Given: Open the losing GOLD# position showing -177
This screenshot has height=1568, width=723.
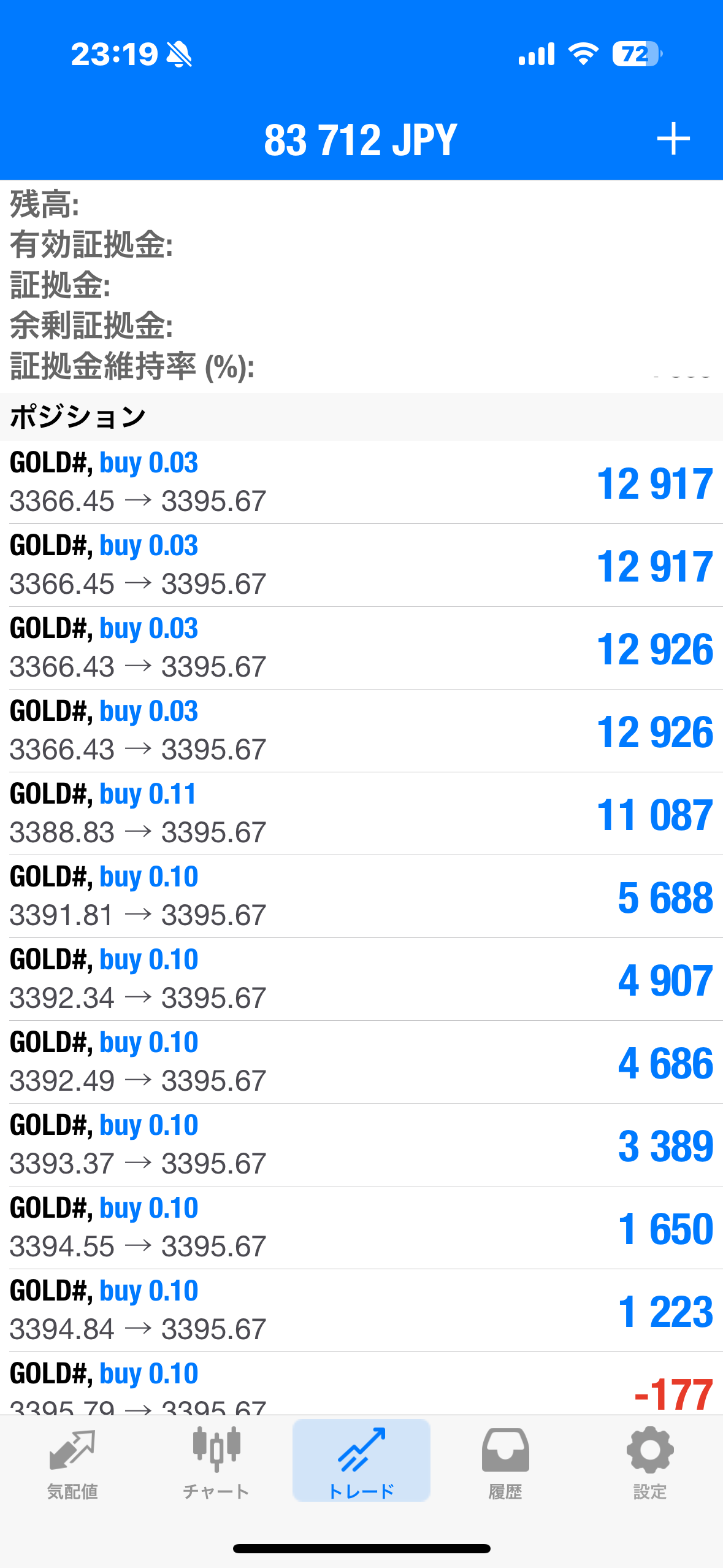Looking at the screenshot, I should (x=361, y=1385).
